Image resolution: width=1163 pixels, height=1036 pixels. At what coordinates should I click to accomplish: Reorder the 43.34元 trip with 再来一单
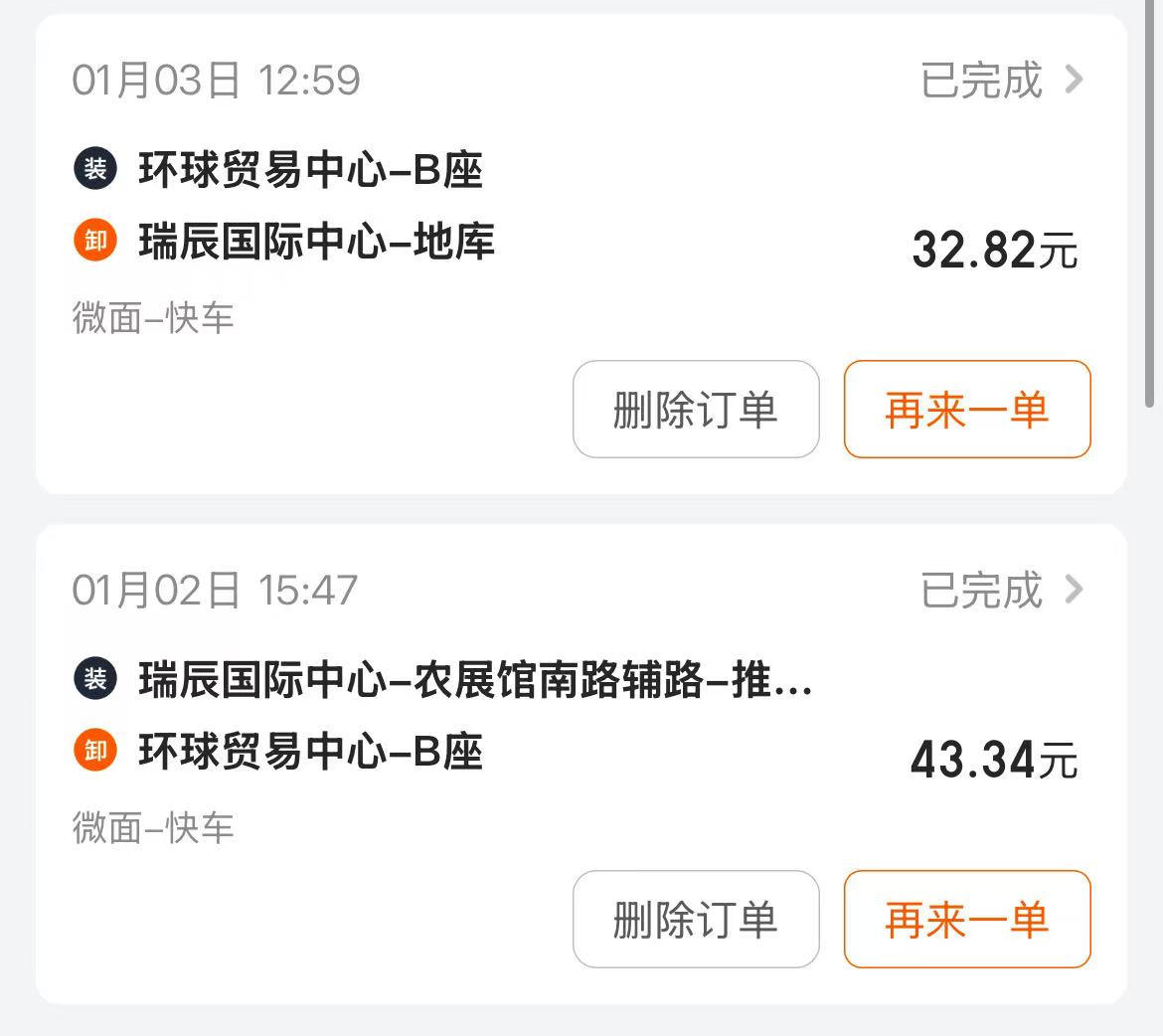pos(967,920)
